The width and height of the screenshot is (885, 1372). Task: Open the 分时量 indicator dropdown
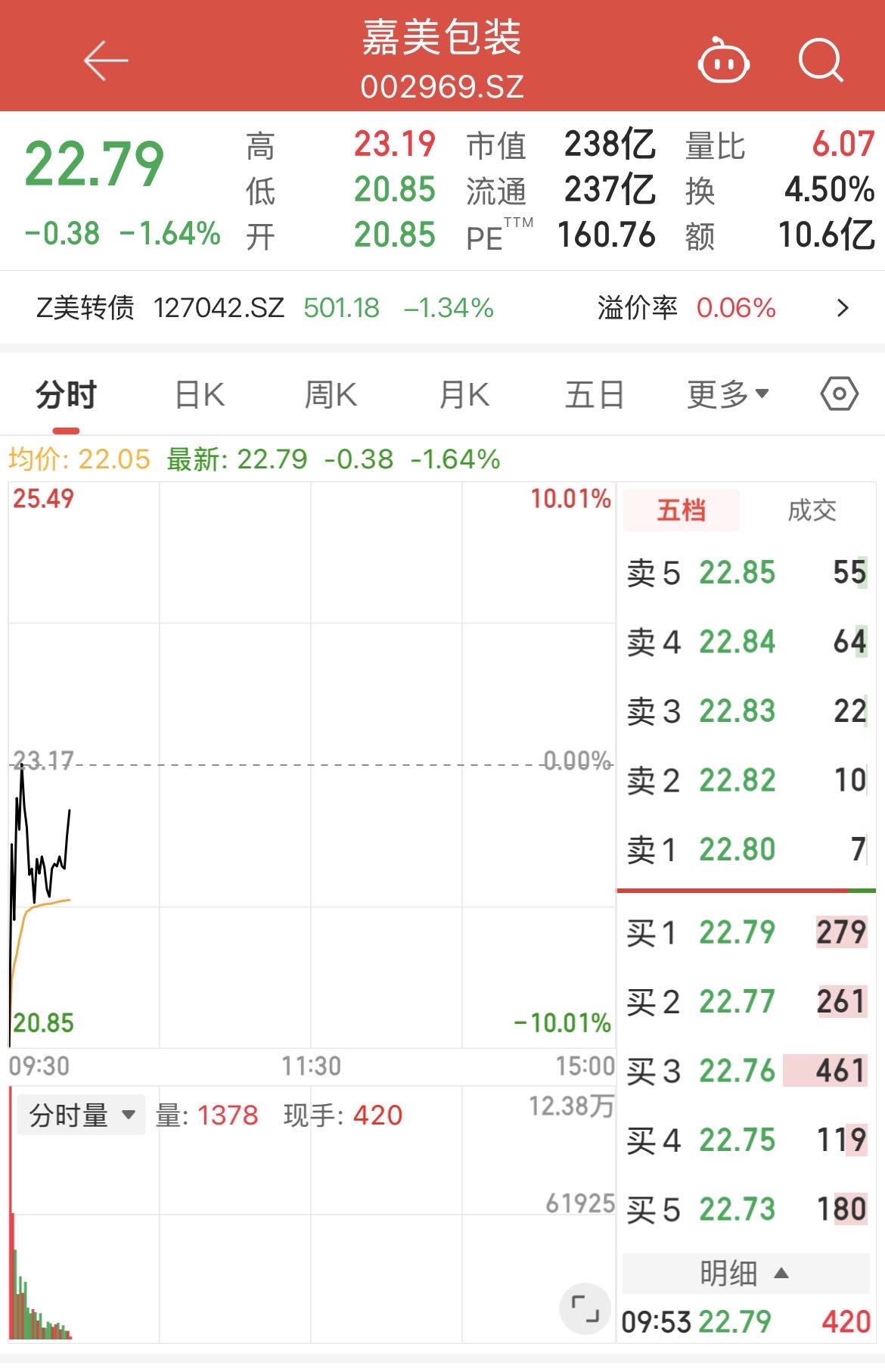tap(81, 1115)
